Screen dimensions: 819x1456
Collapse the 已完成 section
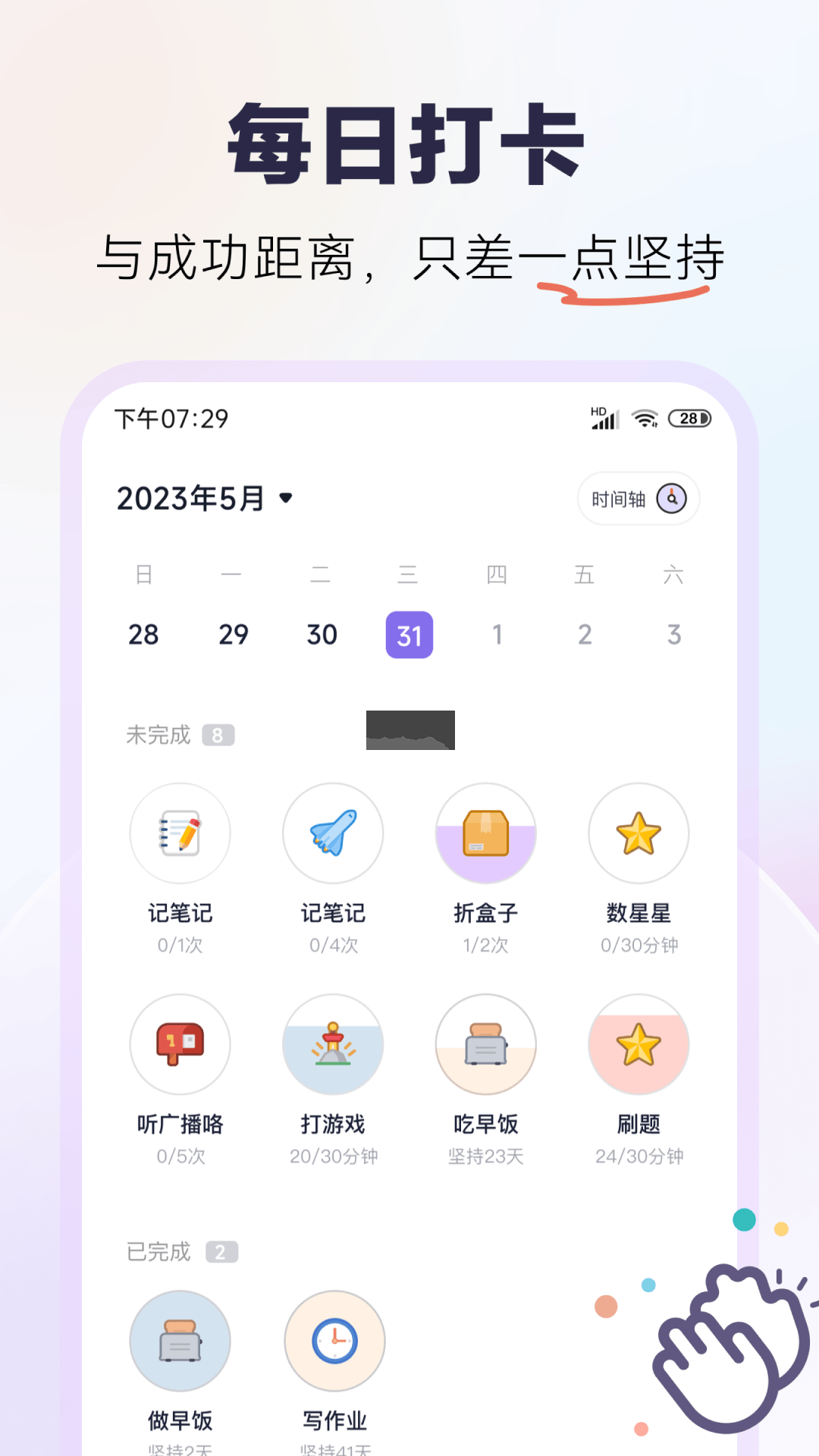coord(159,1250)
